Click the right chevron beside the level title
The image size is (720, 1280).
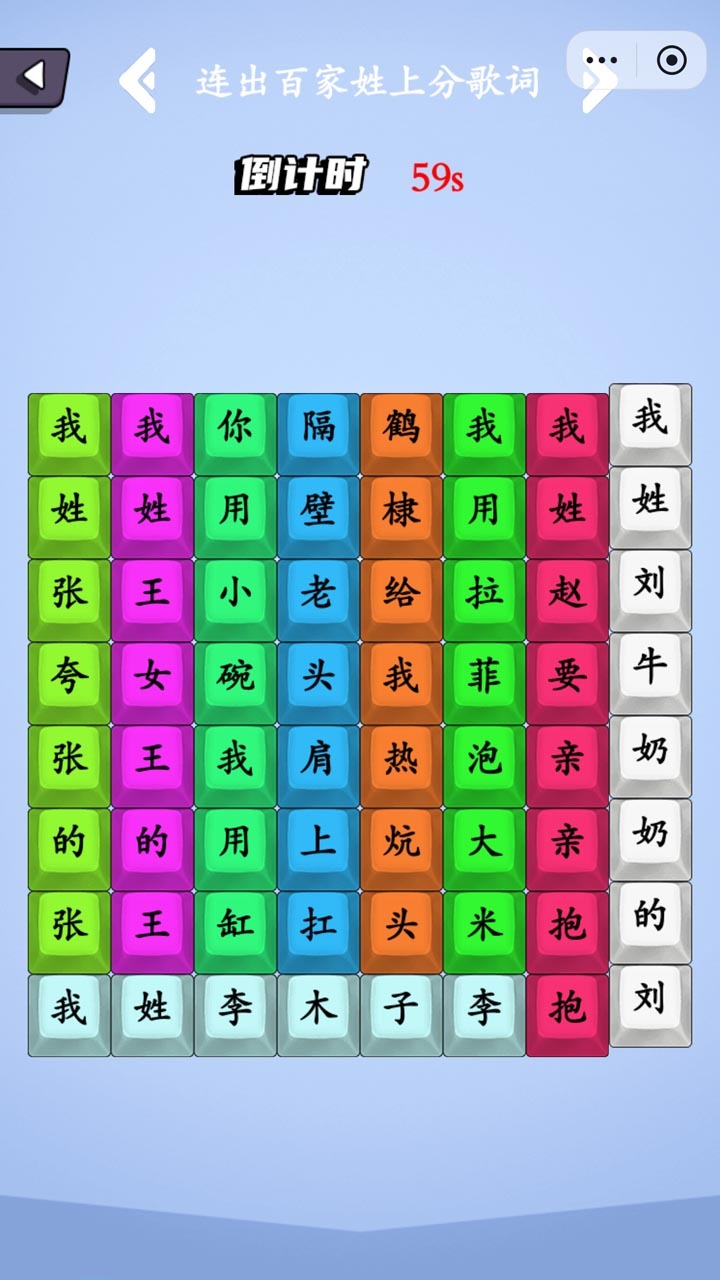tap(596, 84)
